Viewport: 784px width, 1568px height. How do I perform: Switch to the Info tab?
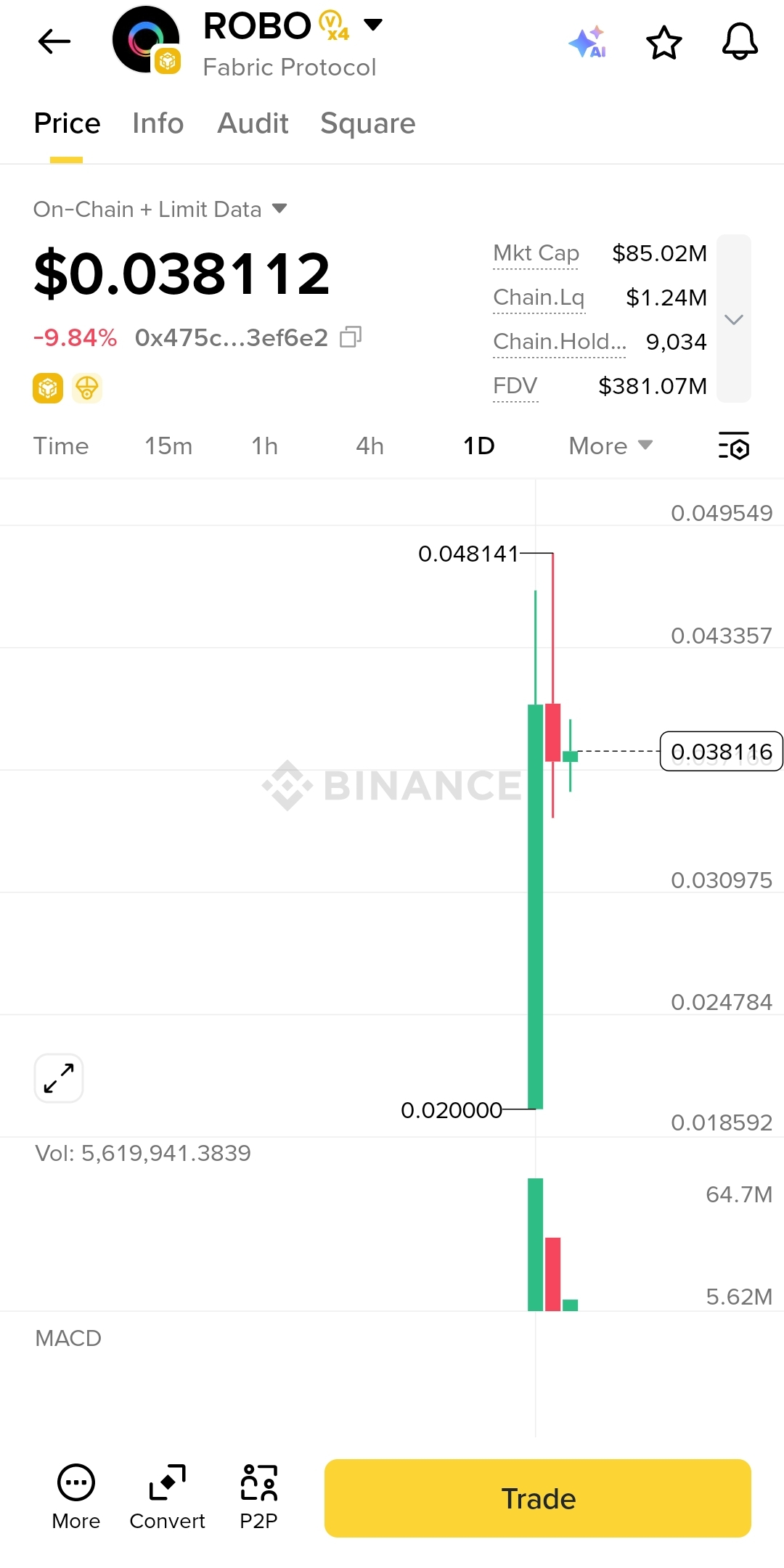(x=158, y=123)
